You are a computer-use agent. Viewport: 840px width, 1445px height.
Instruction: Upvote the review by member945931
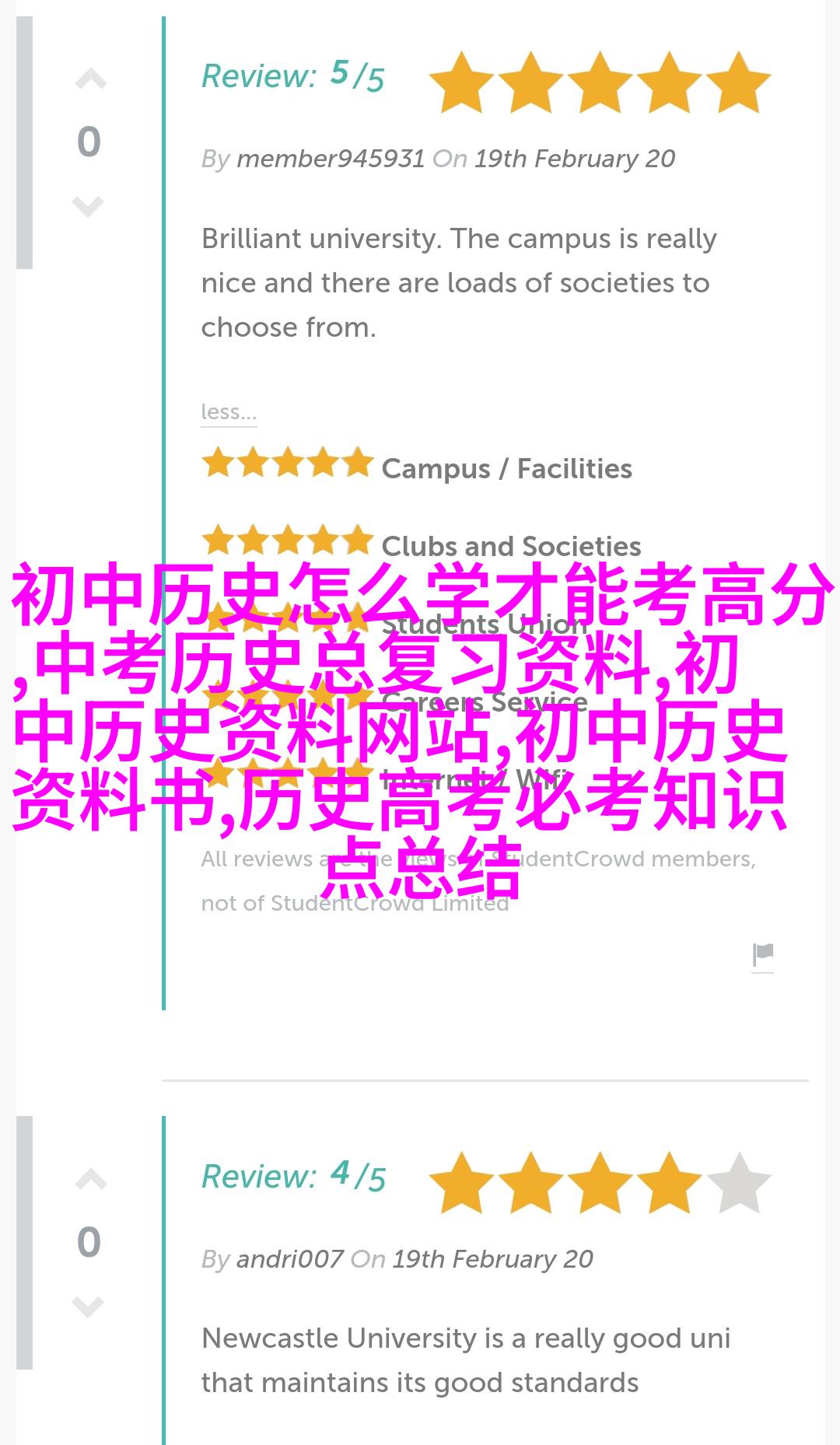tap(90, 79)
